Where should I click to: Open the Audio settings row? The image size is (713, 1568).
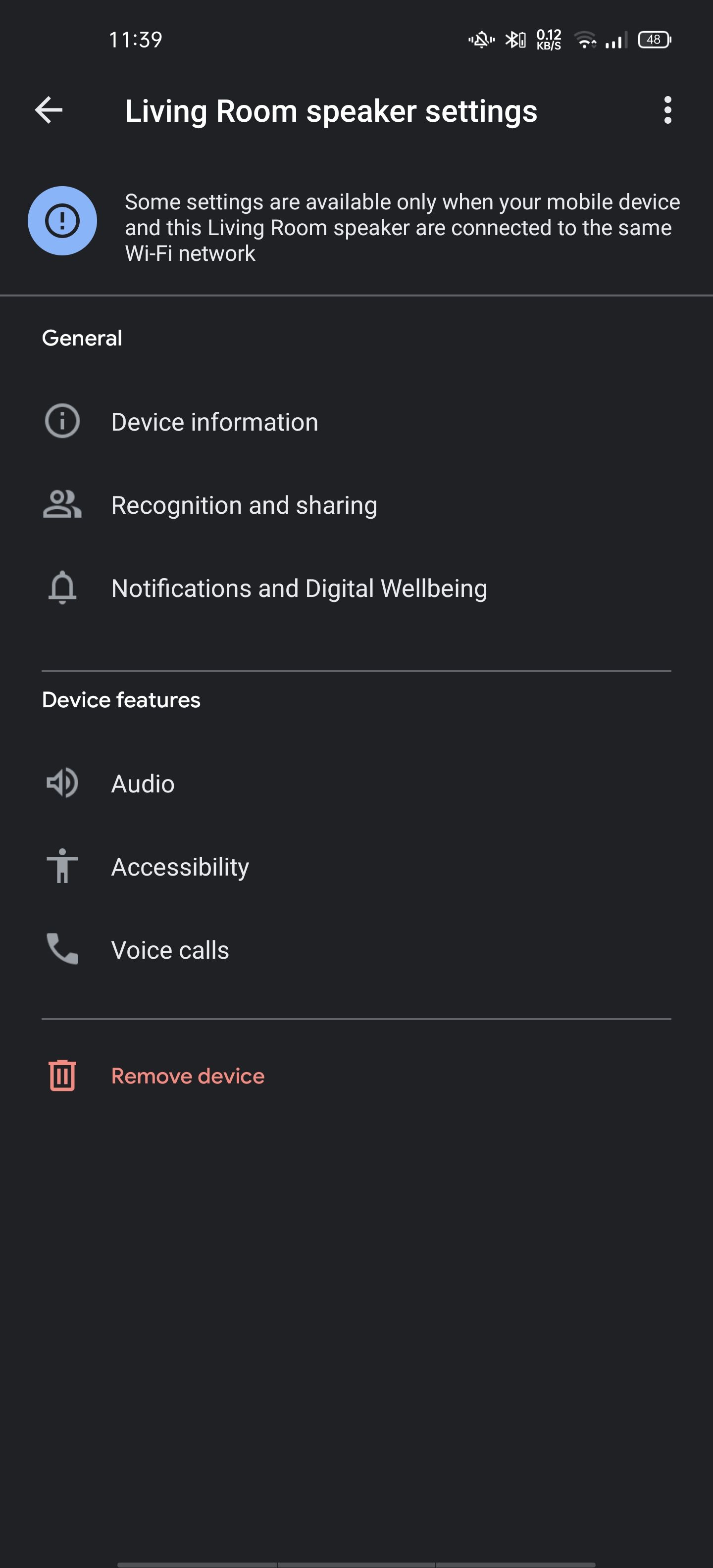point(142,784)
